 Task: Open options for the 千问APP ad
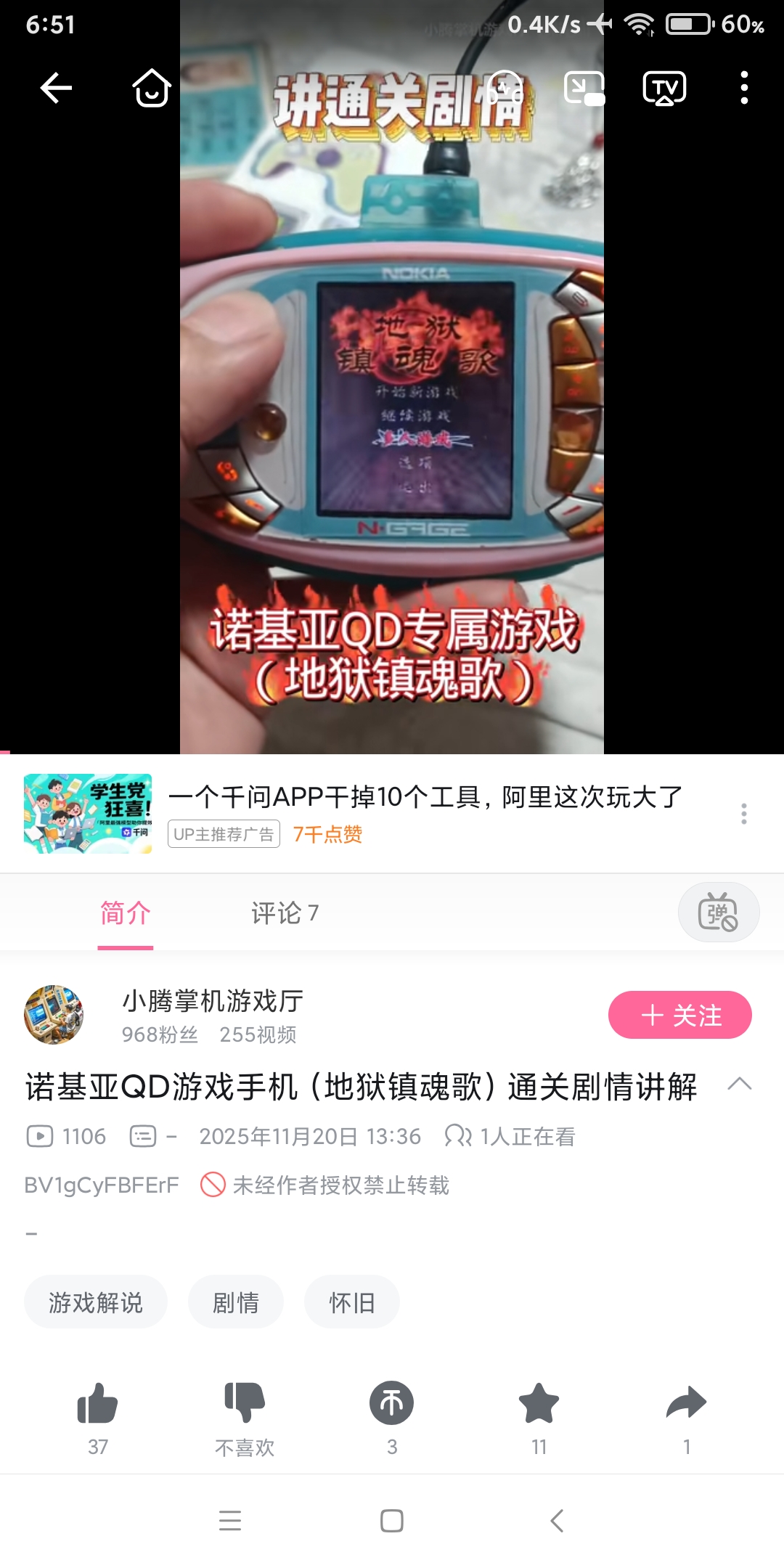pyautogui.click(x=744, y=814)
